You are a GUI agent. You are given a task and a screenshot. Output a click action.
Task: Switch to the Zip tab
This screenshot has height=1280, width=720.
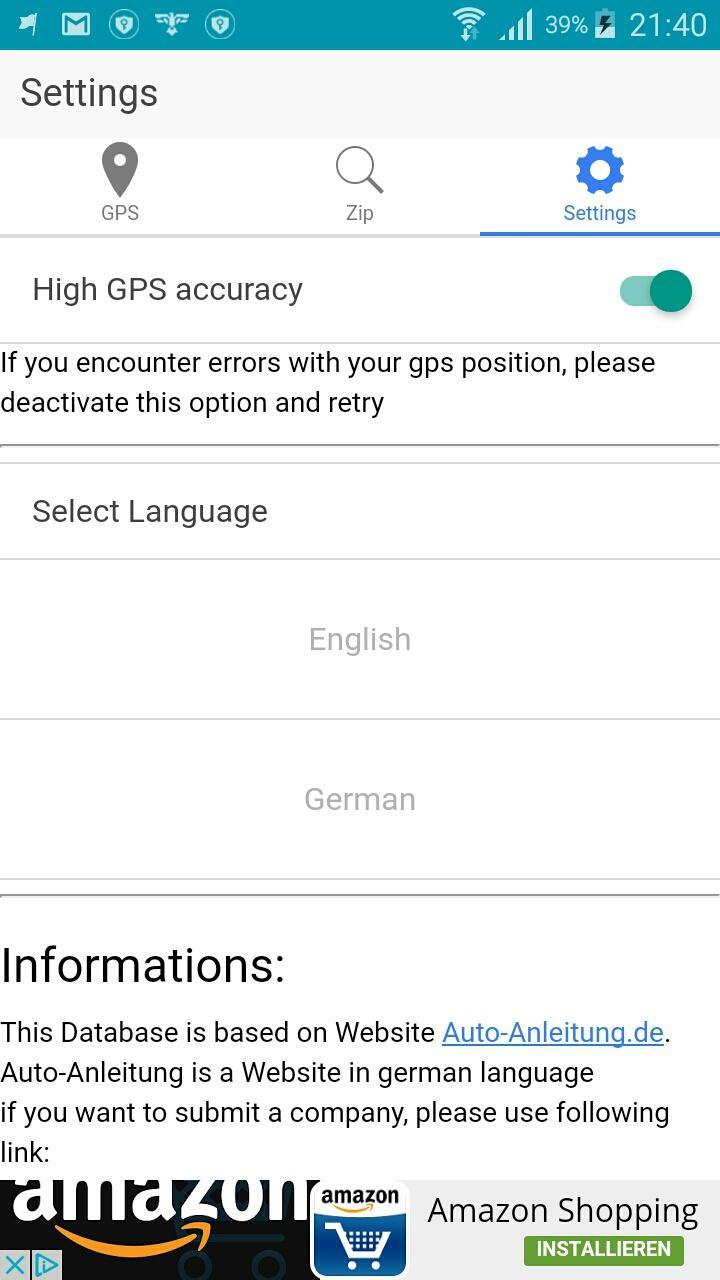click(x=360, y=186)
